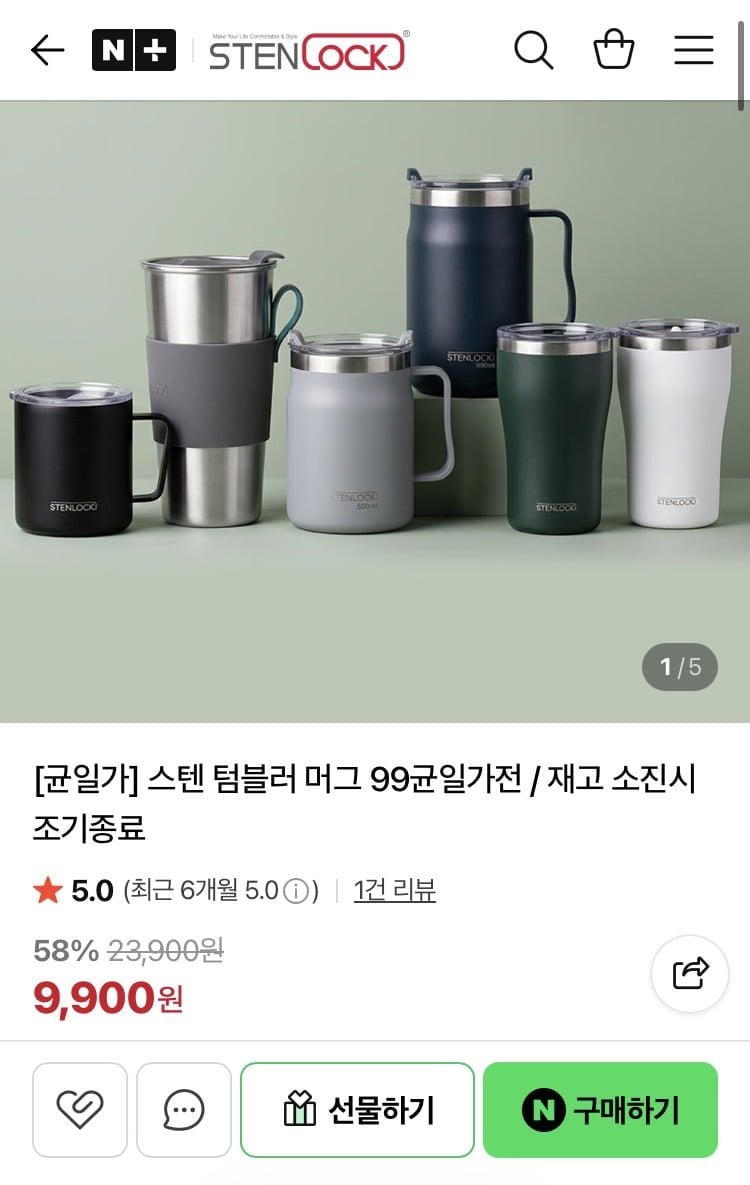Open the N+ store home

point(133,50)
